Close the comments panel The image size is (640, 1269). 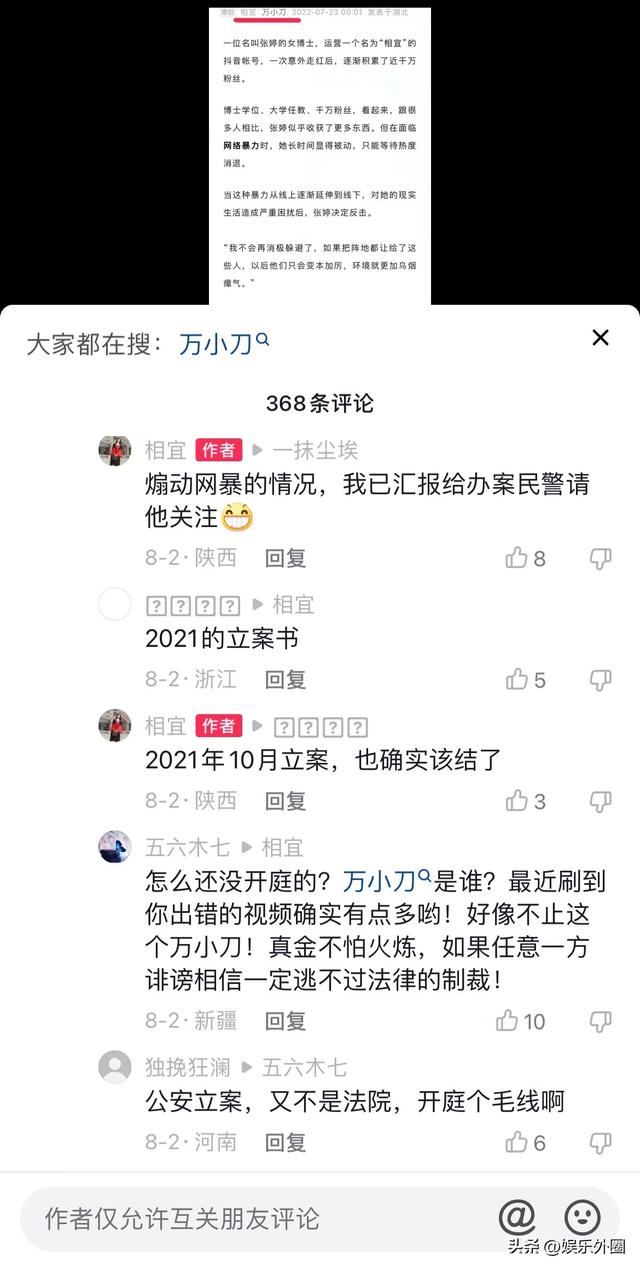(600, 338)
